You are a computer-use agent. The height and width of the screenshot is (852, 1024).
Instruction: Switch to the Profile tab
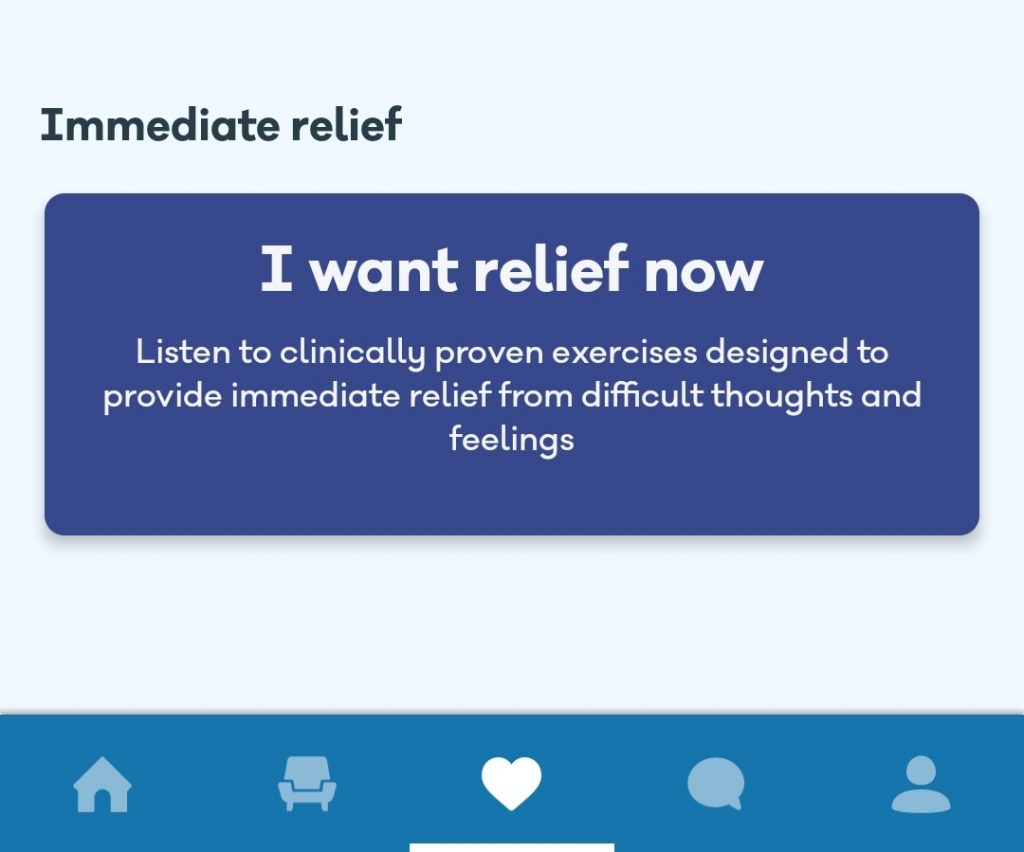[920, 784]
